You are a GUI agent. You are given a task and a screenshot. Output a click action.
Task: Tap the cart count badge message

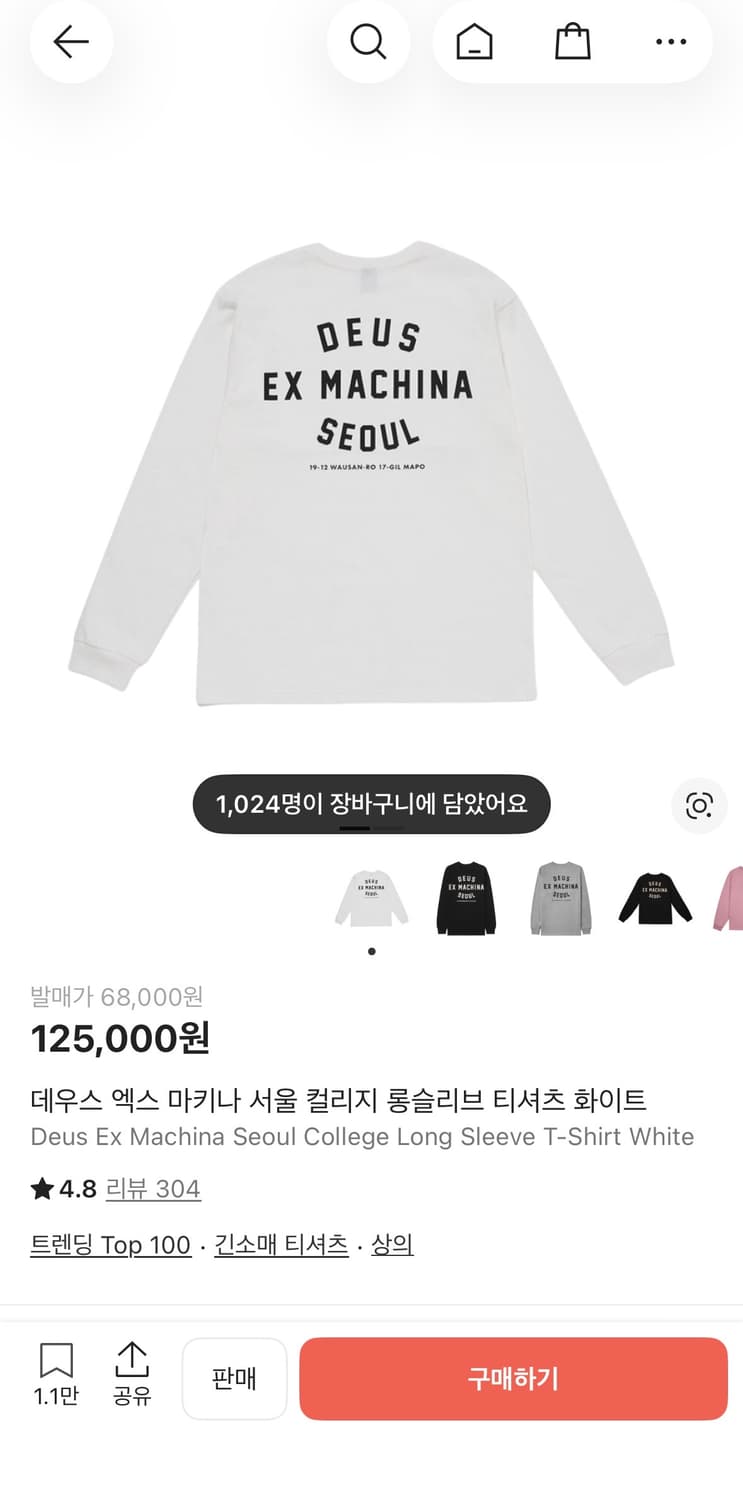(x=371, y=803)
